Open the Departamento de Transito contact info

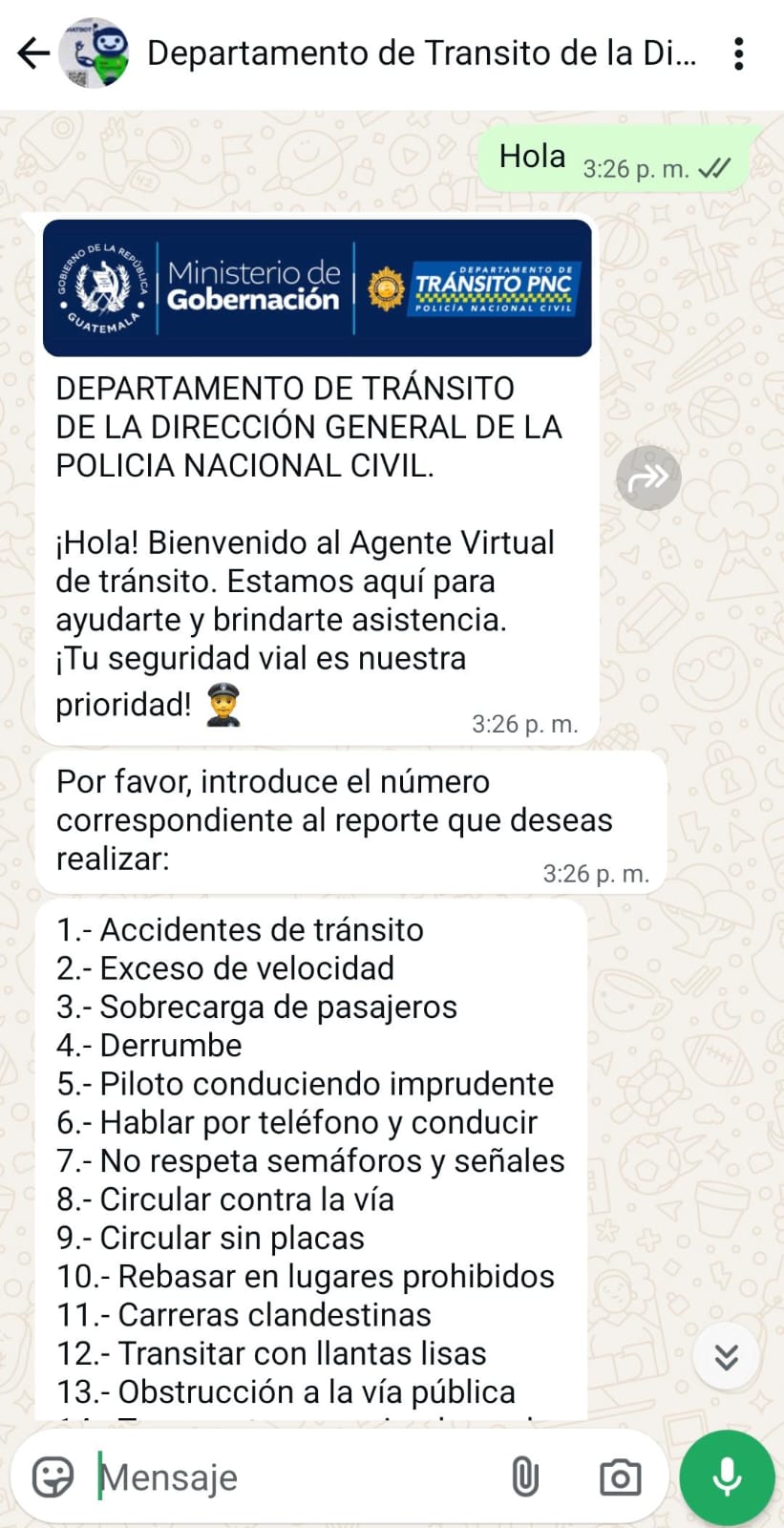click(x=420, y=53)
